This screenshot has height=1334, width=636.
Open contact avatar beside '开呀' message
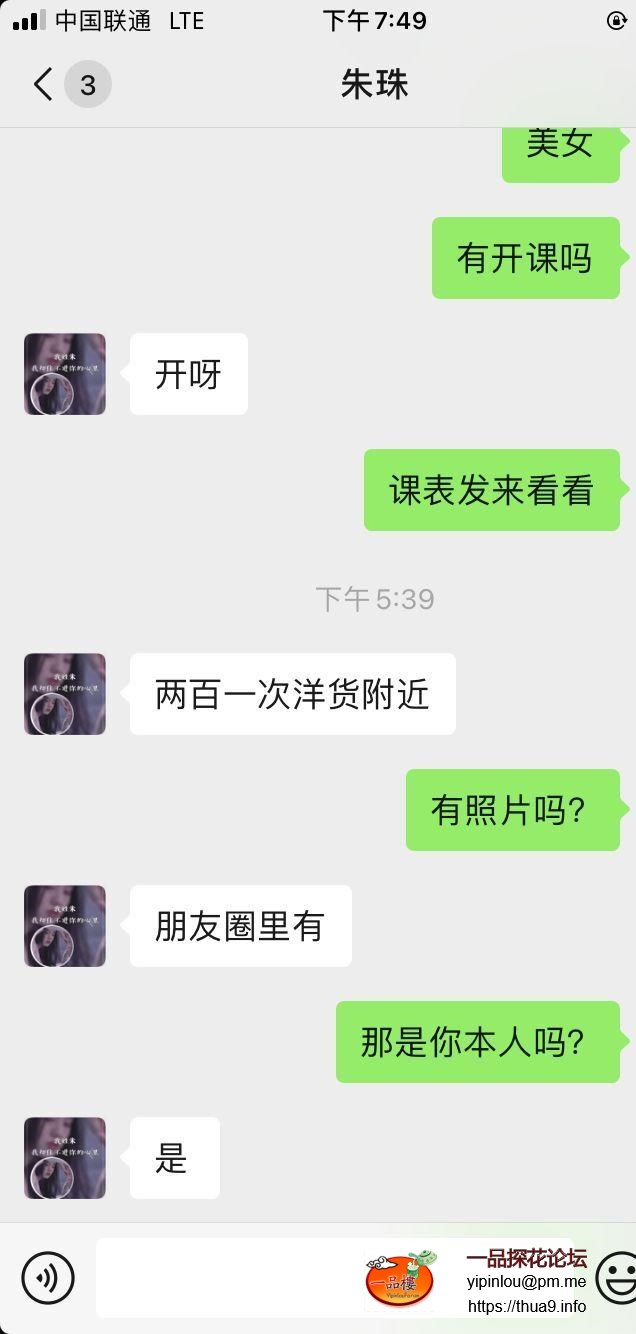click(65, 374)
